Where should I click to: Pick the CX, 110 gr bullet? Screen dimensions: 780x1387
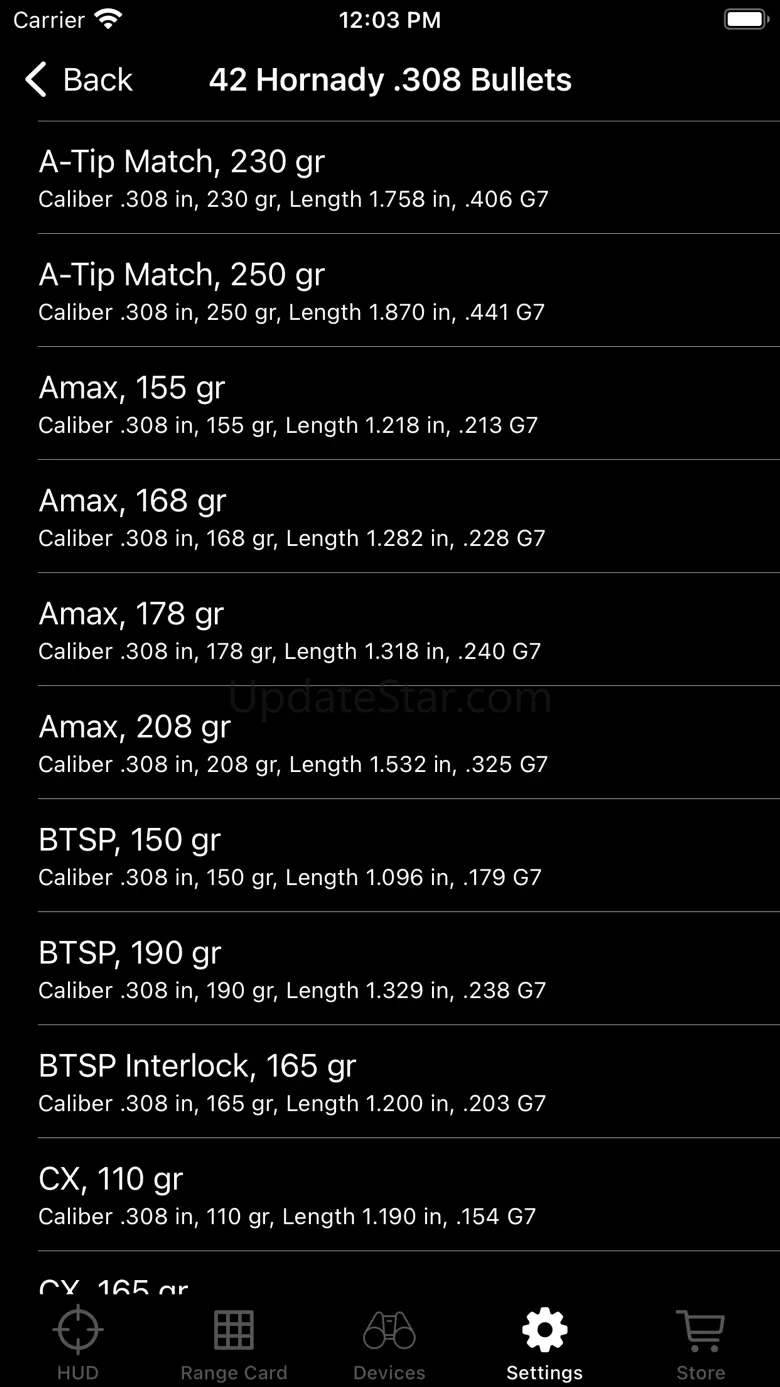click(390, 1195)
